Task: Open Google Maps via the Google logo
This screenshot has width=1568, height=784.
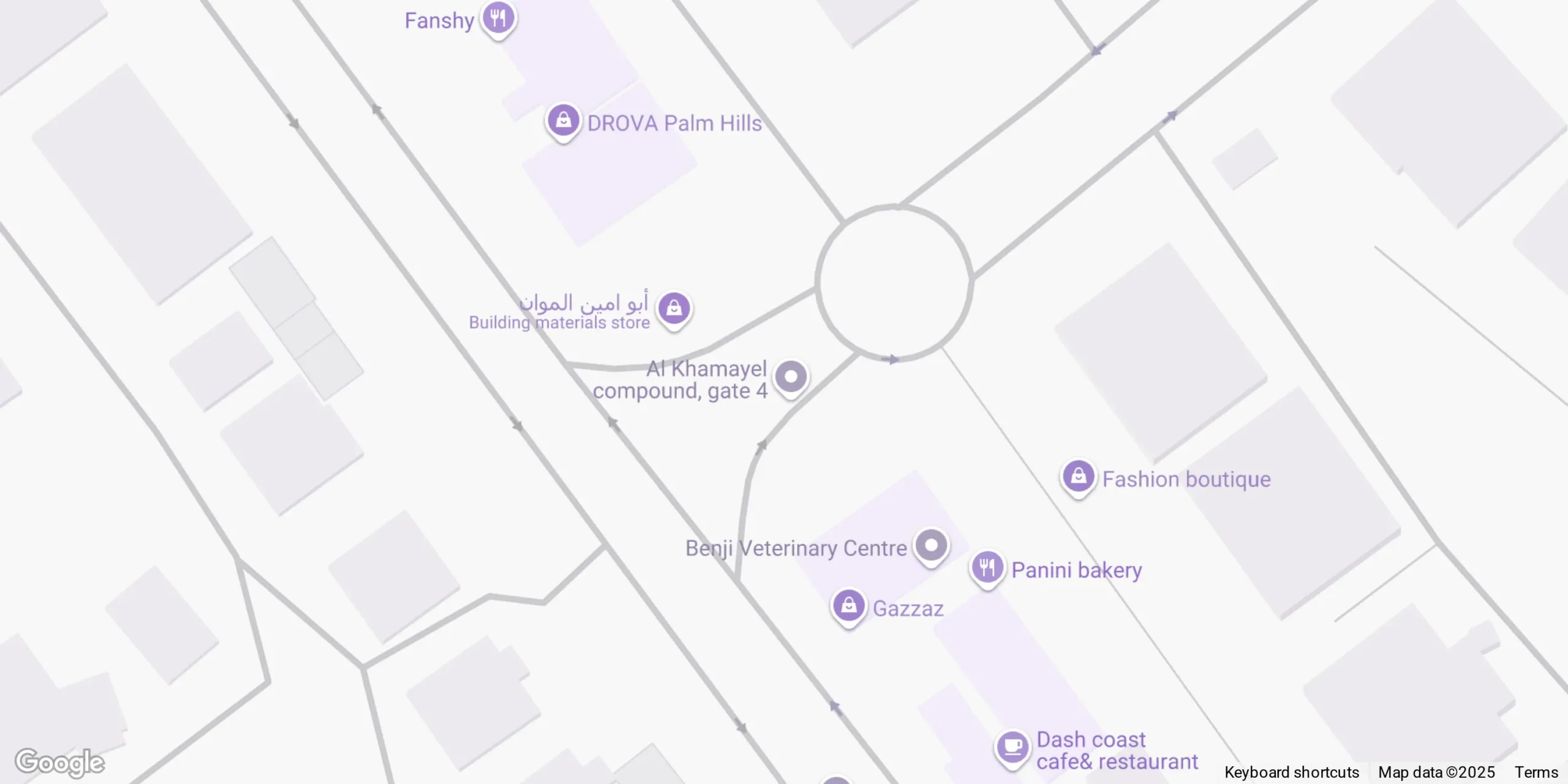Action: [59, 762]
